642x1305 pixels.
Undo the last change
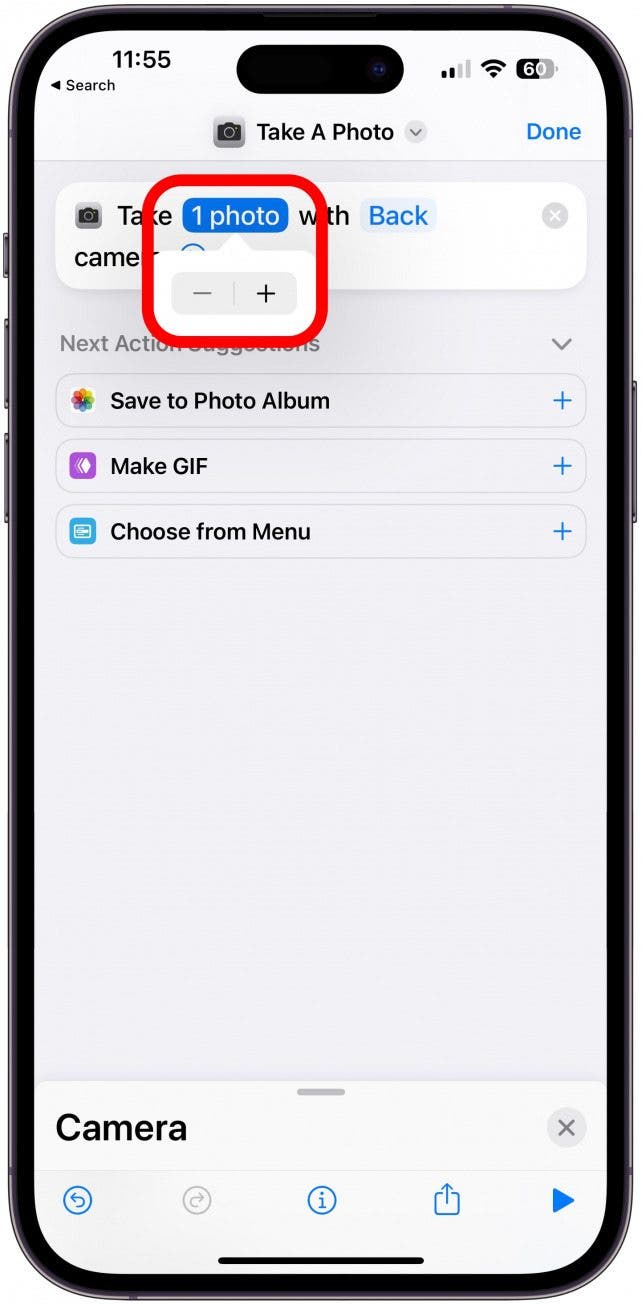[x=78, y=1200]
